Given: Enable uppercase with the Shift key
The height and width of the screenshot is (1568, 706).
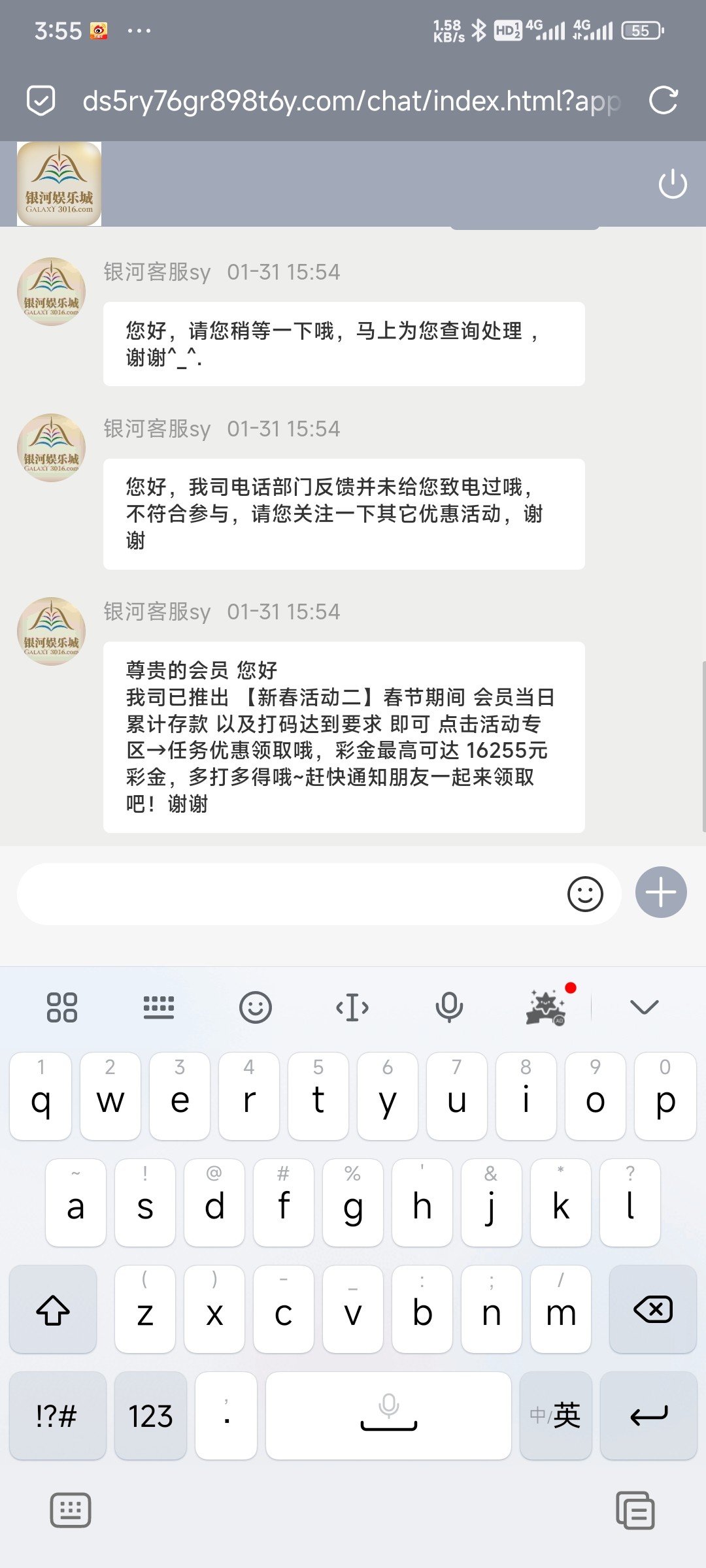Looking at the screenshot, I should pyautogui.click(x=53, y=1310).
